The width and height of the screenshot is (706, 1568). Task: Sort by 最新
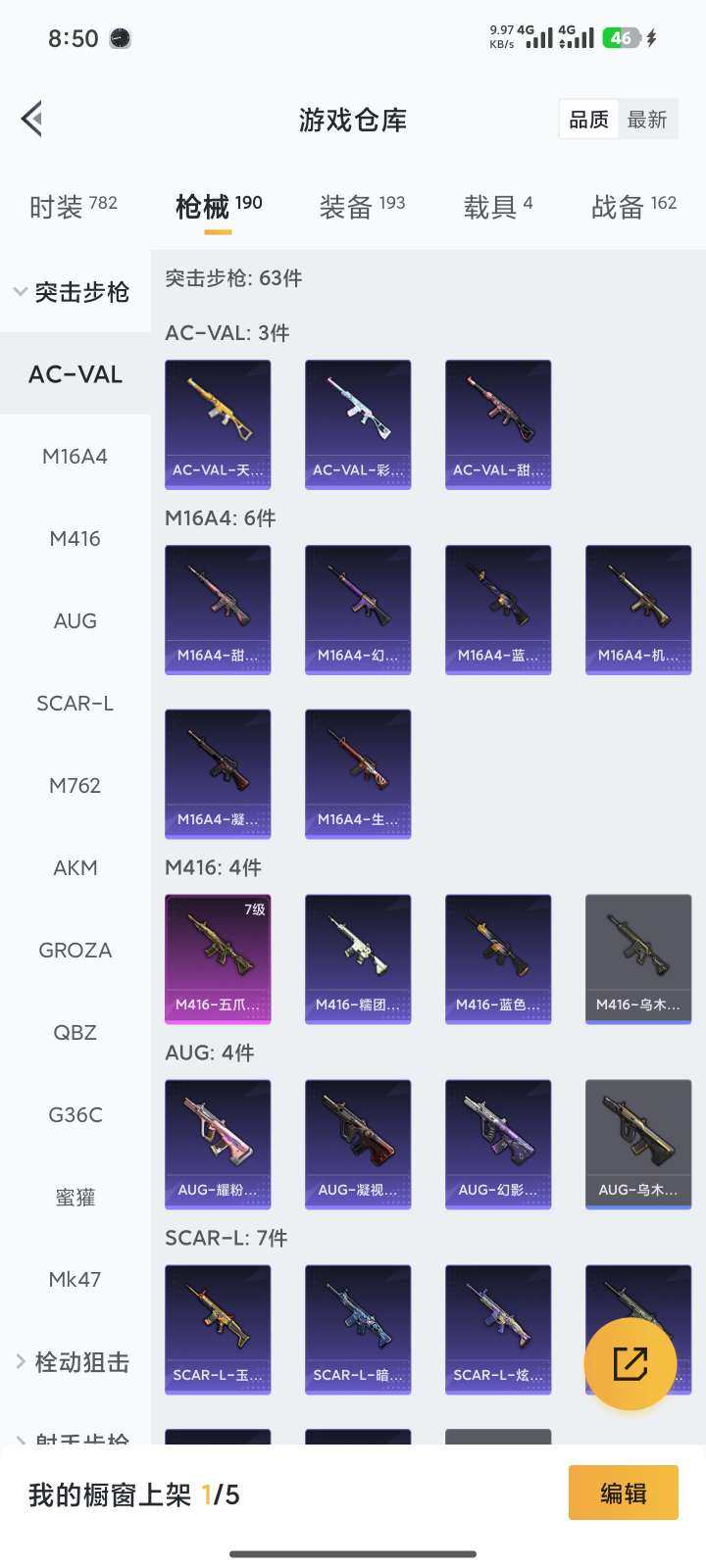click(647, 120)
